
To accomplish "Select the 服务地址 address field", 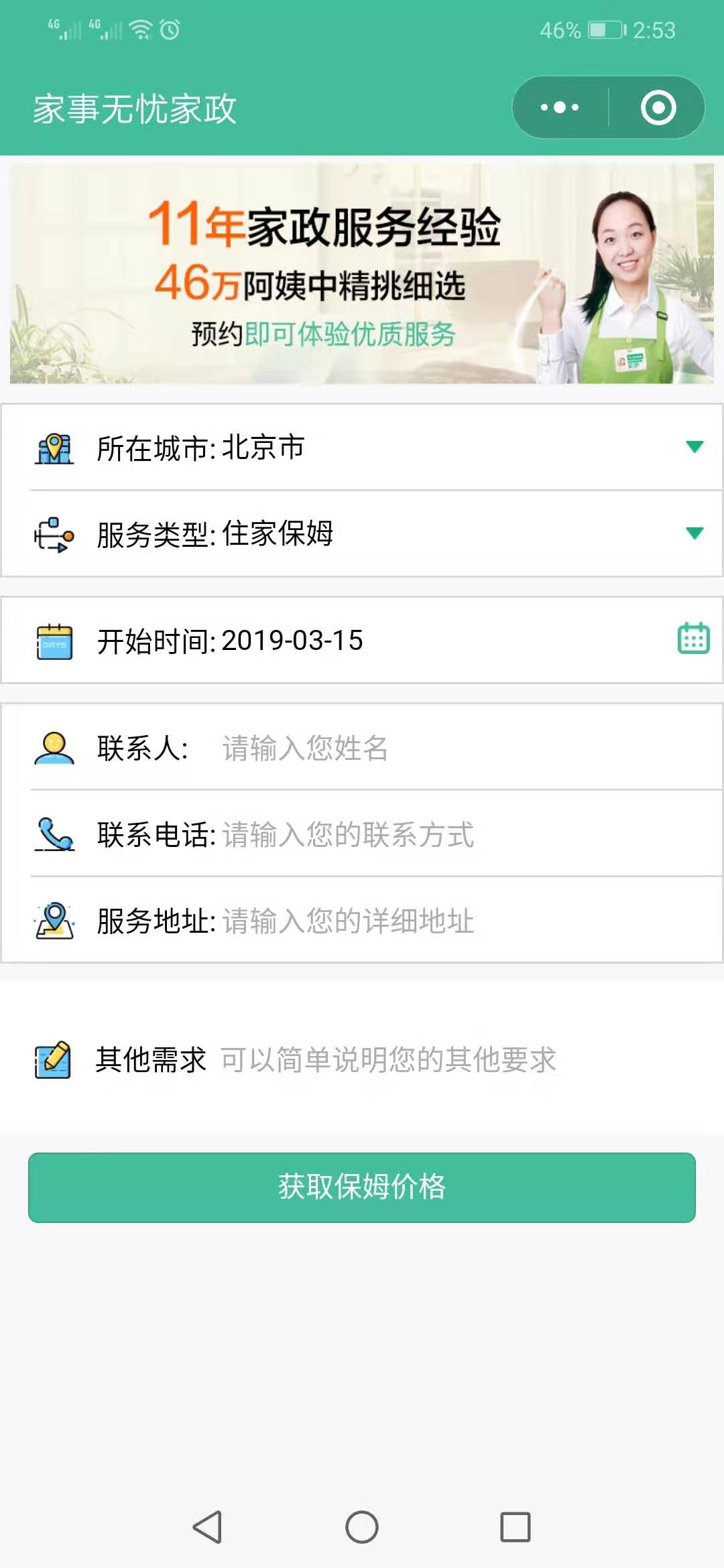I will [463, 921].
